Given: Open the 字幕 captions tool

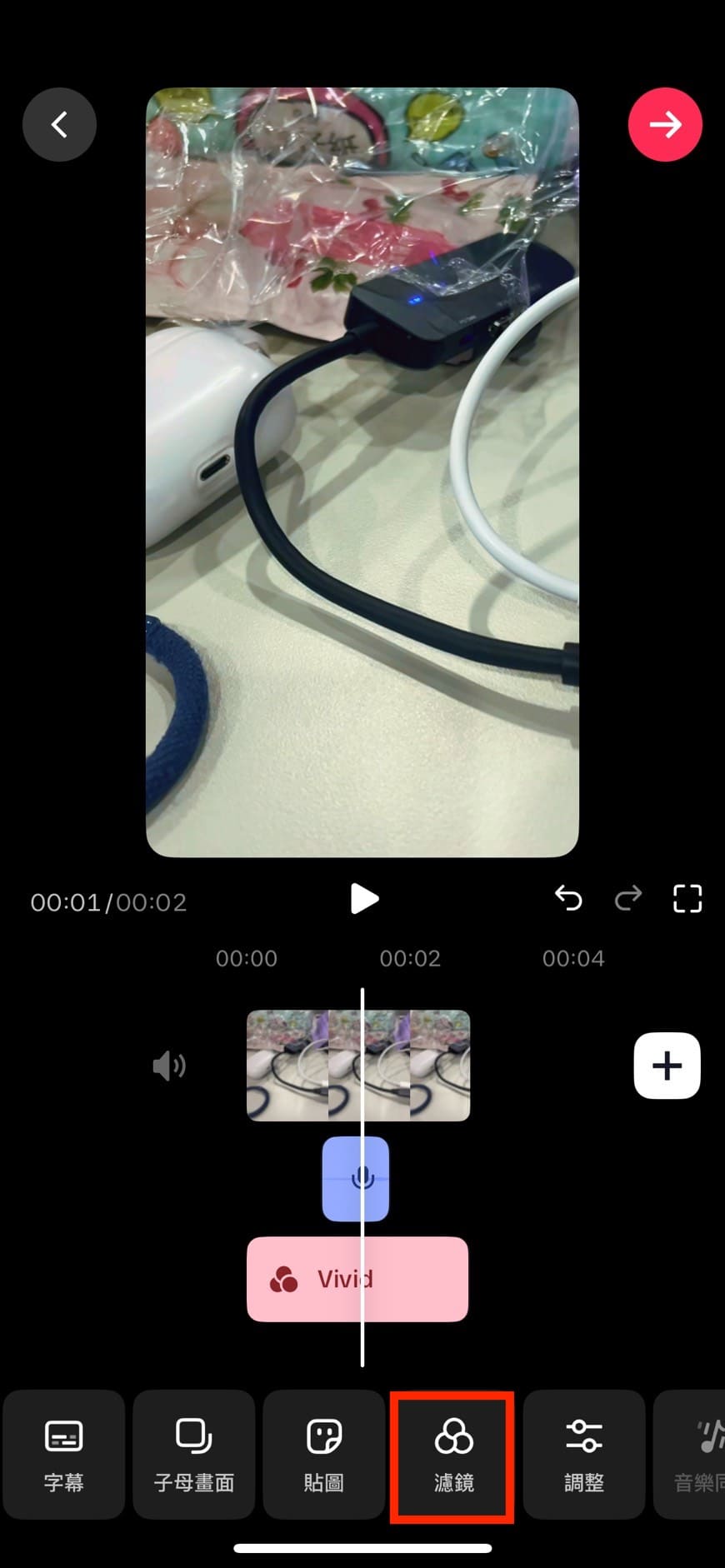Looking at the screenshot, I should pos(64,1454).
